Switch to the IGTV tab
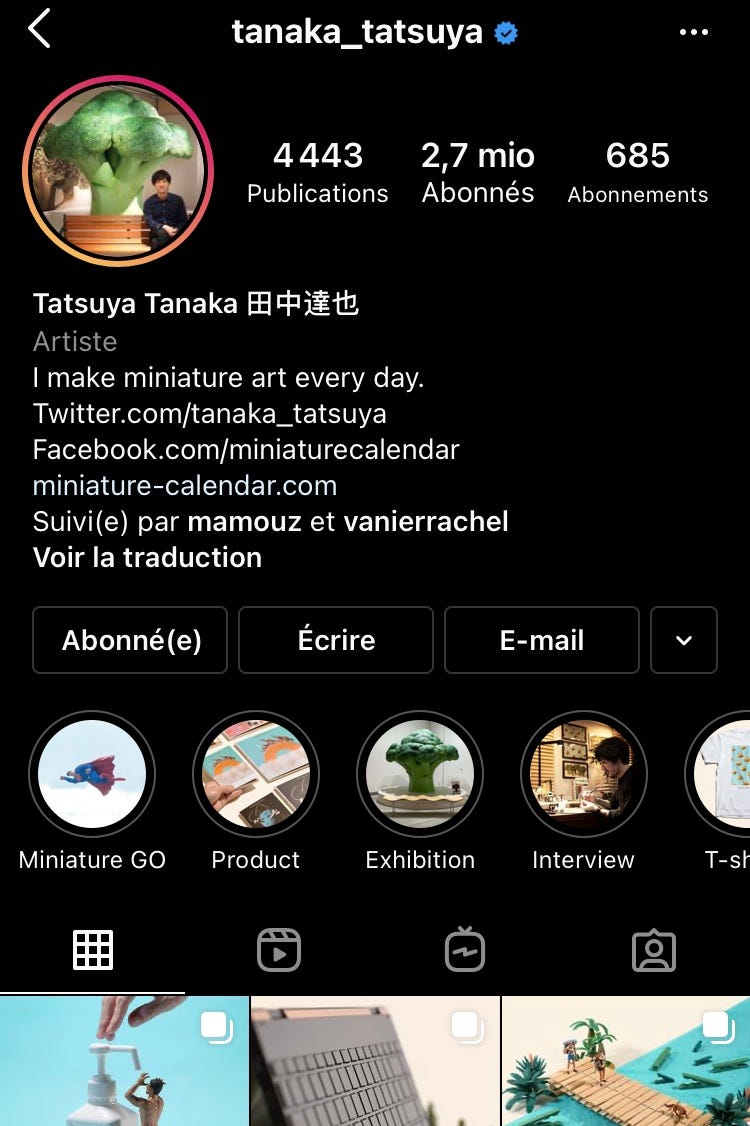Viewport: 750px width, 1126px height. pos(465,950)
